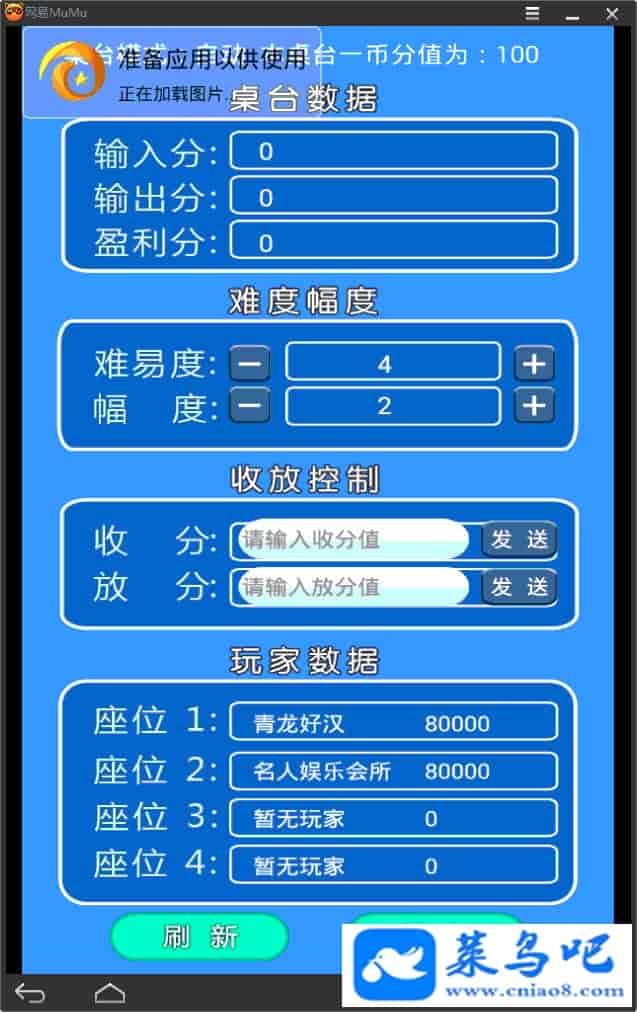Increase the 难易度 value with plus
Image resolution: width=637 pixels, height=1012 pixels.
534,364
